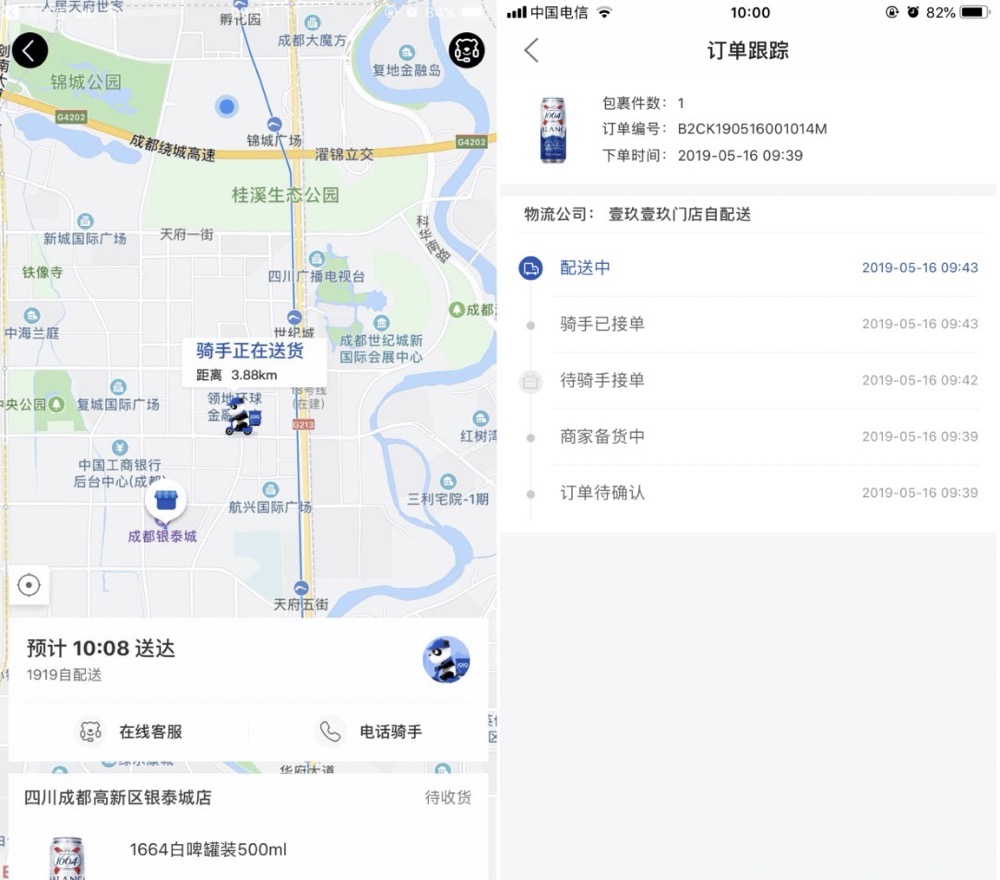Tap the black back arrow on the map

[x=30, y=49]
